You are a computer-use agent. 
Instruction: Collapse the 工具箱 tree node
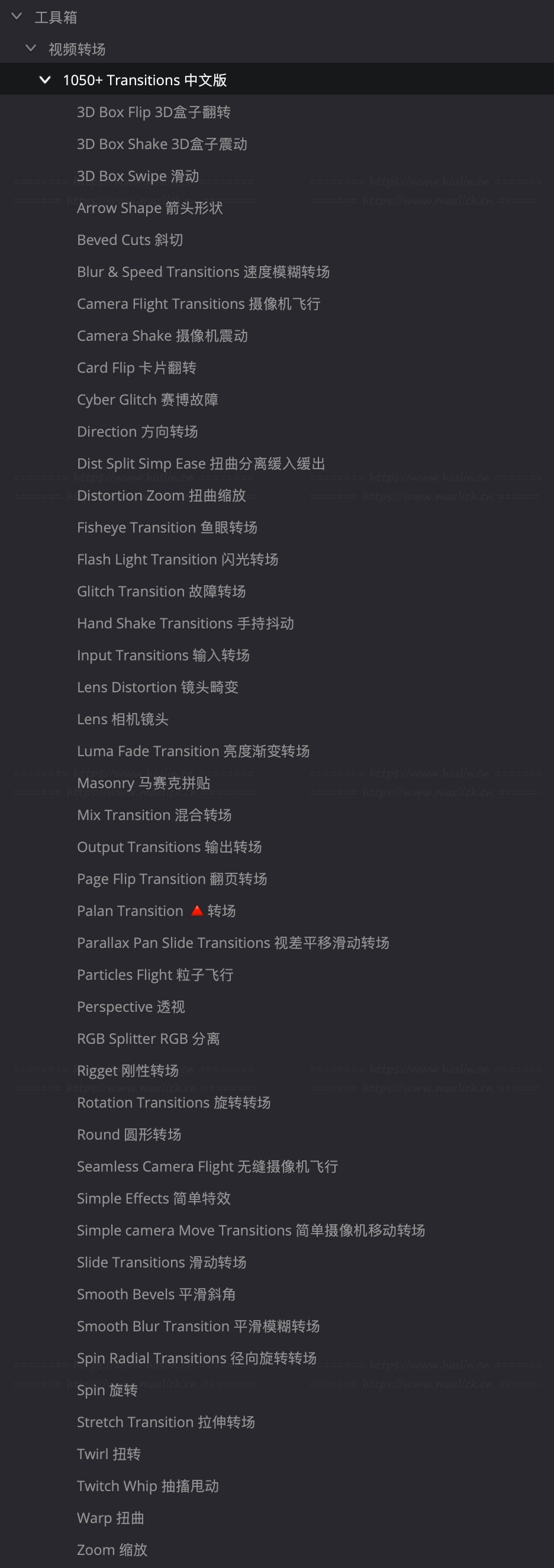17,17
